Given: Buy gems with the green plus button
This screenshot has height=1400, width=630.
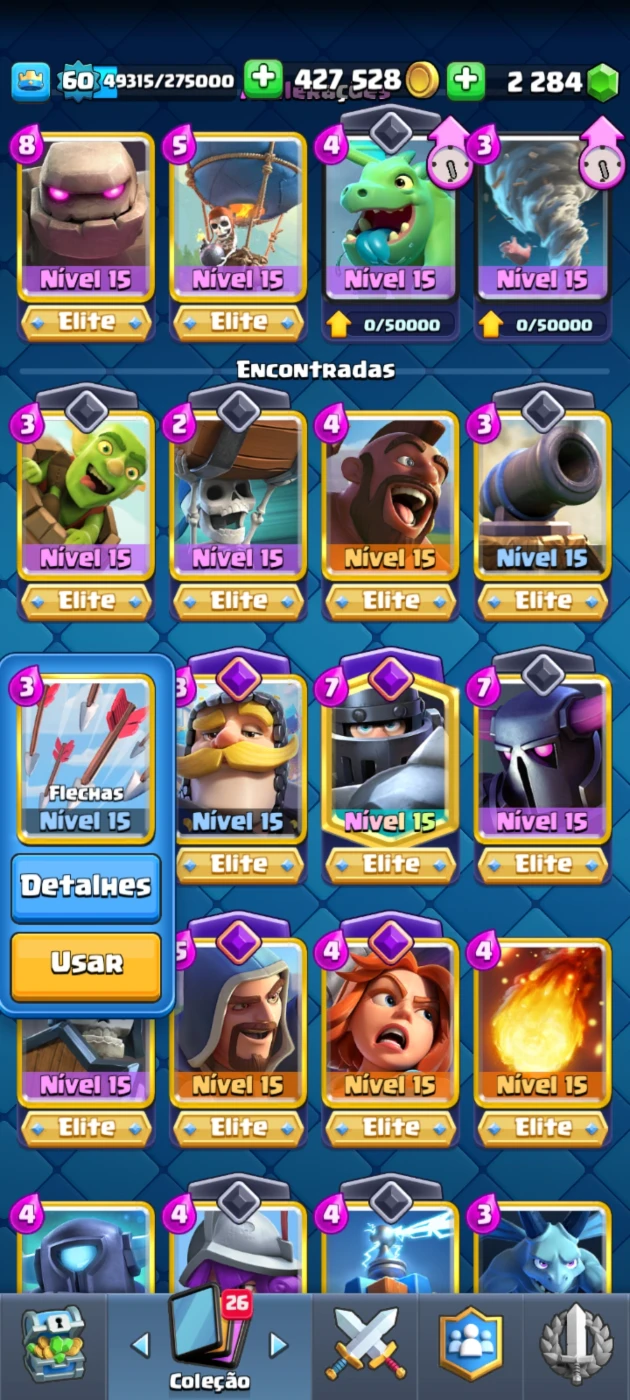Looking at the screenshot, I should pos(466,80).
